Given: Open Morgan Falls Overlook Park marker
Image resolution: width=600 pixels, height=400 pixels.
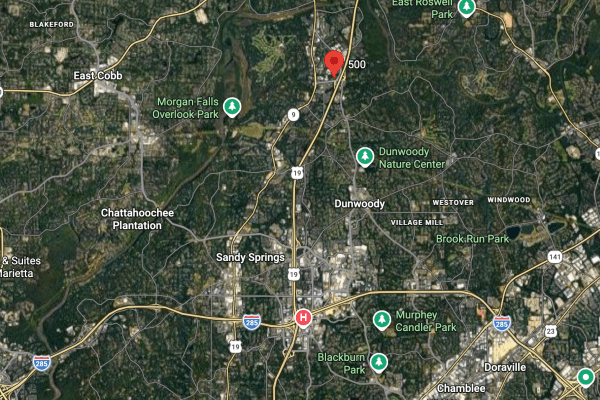Looking at the screenshot, I should point(232,106).
